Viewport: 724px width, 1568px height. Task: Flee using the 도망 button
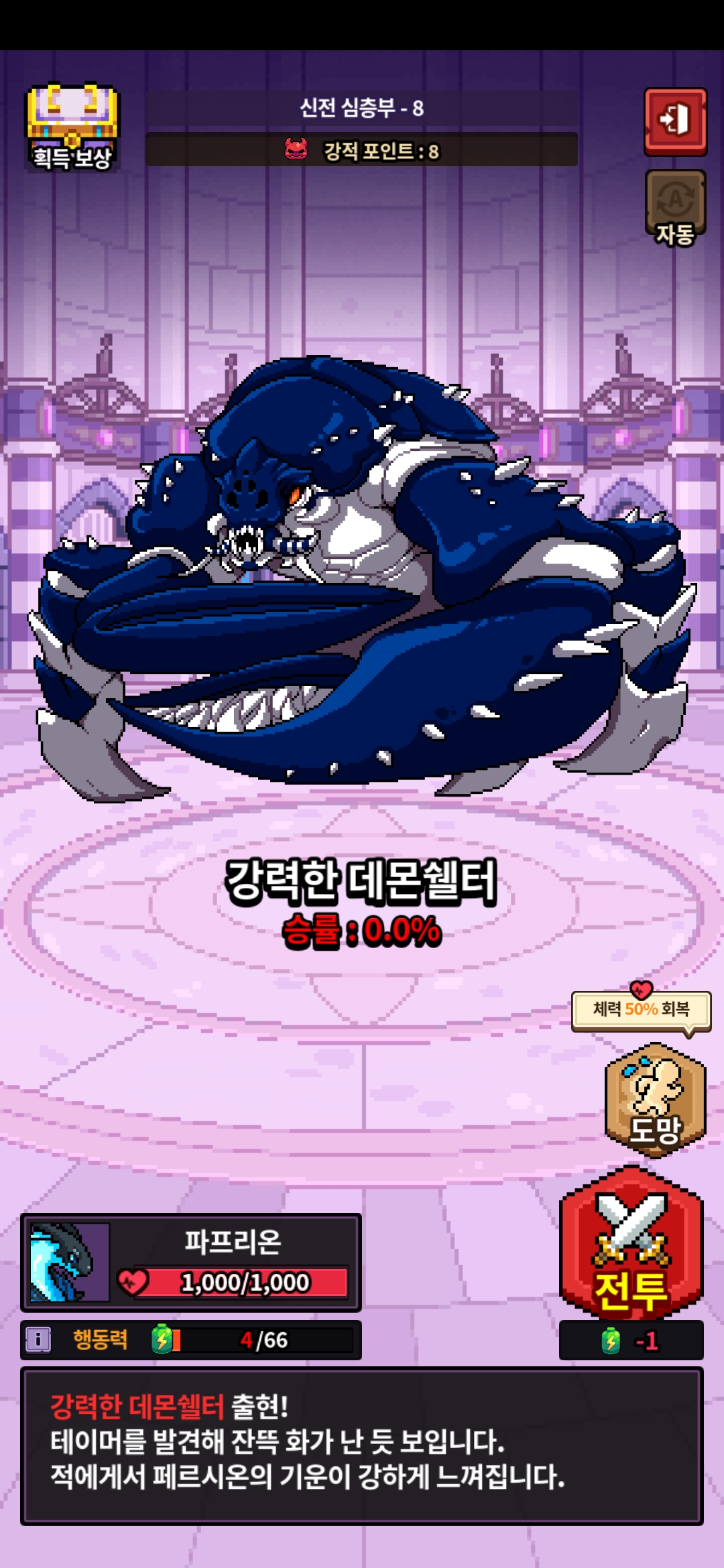click(x=655, y=1100)
